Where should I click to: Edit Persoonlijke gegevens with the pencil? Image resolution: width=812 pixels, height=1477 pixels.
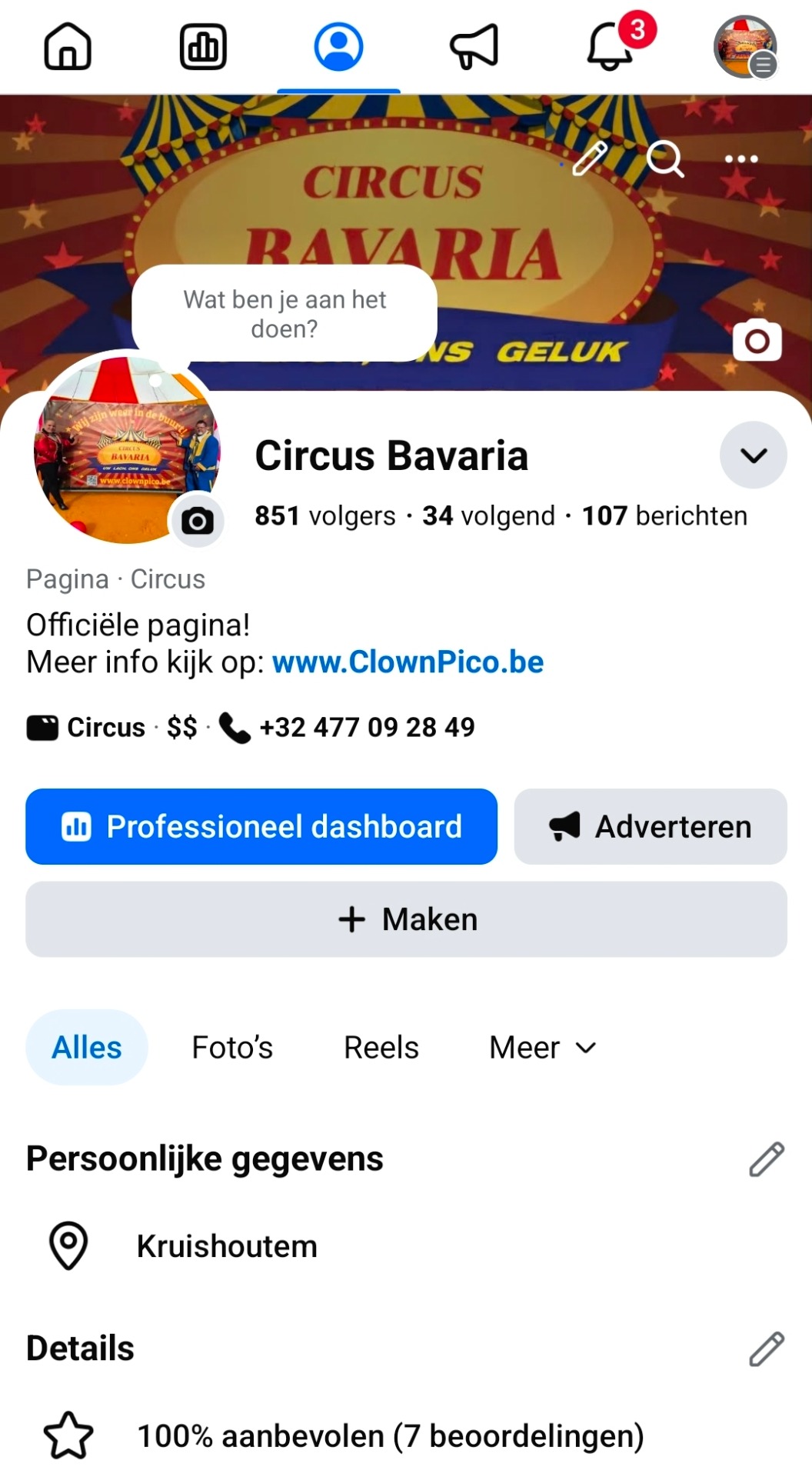tap(766, 1159)
